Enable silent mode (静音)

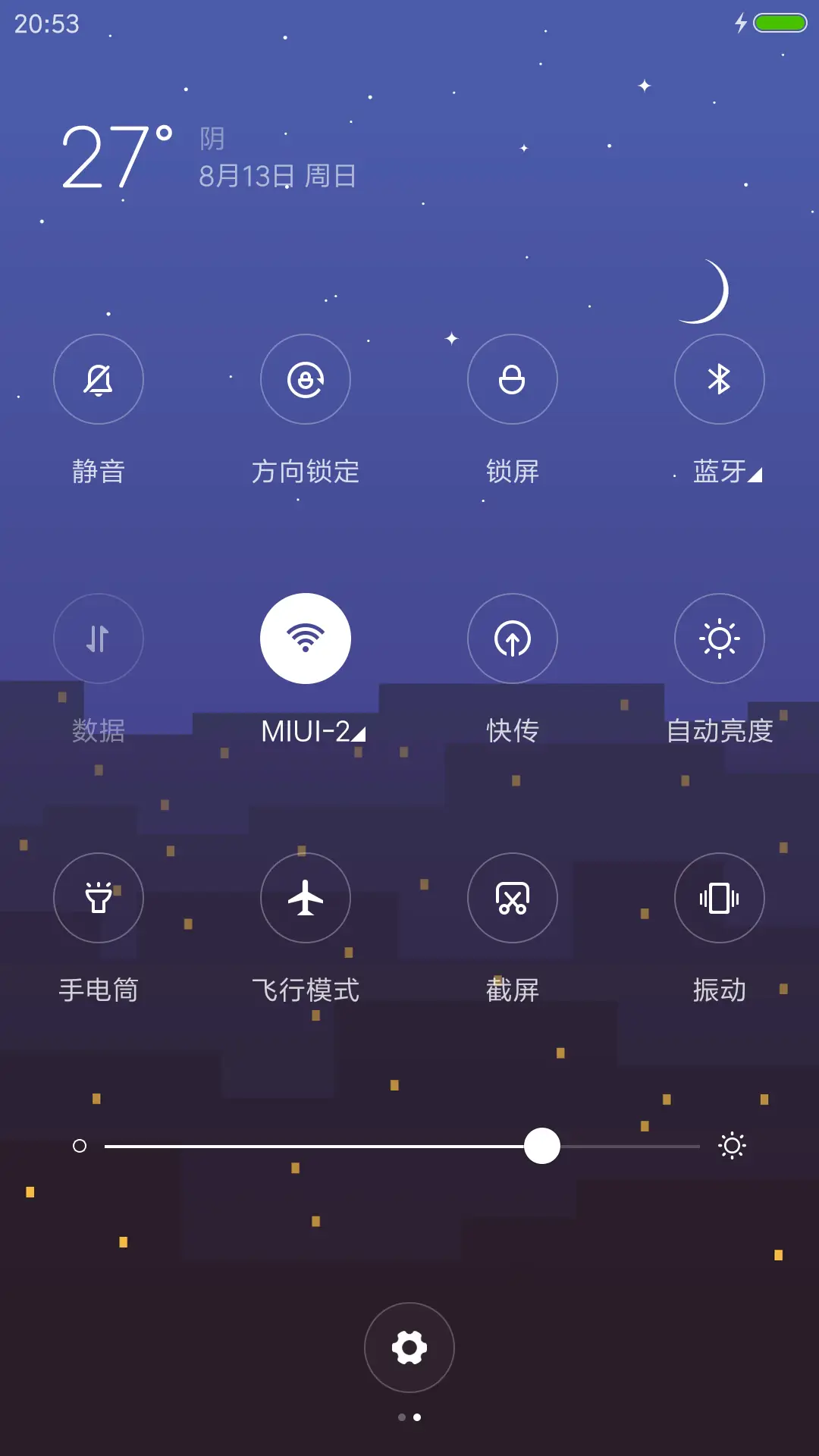pyautogui.click(x=99, y=379)
